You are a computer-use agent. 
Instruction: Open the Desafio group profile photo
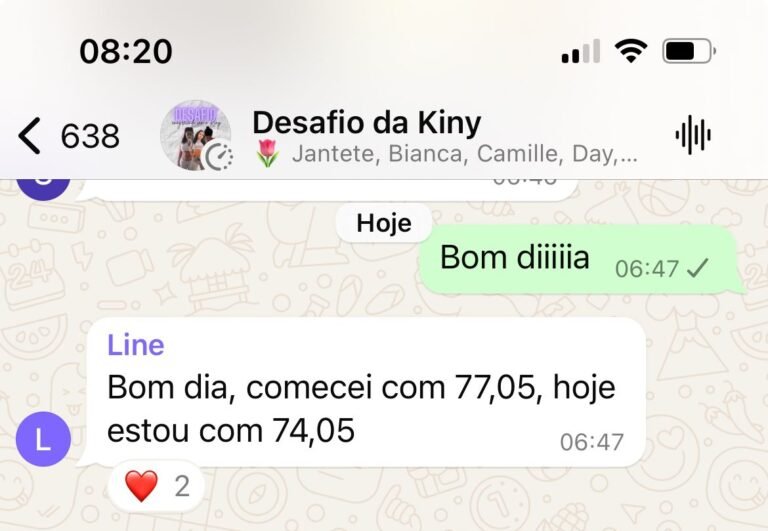195,135
